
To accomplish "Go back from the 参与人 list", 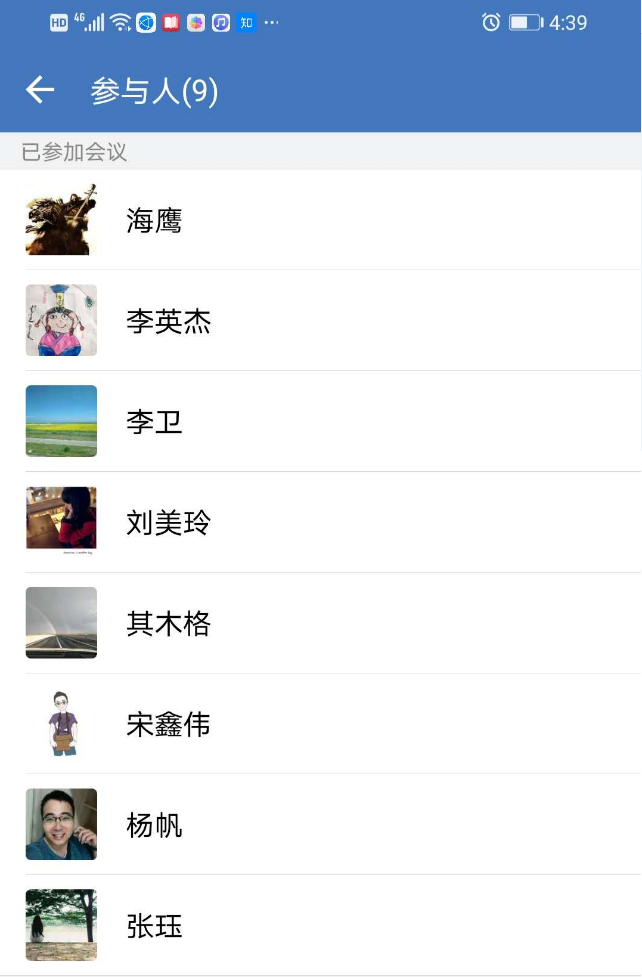I will click(x=40, y=91).
